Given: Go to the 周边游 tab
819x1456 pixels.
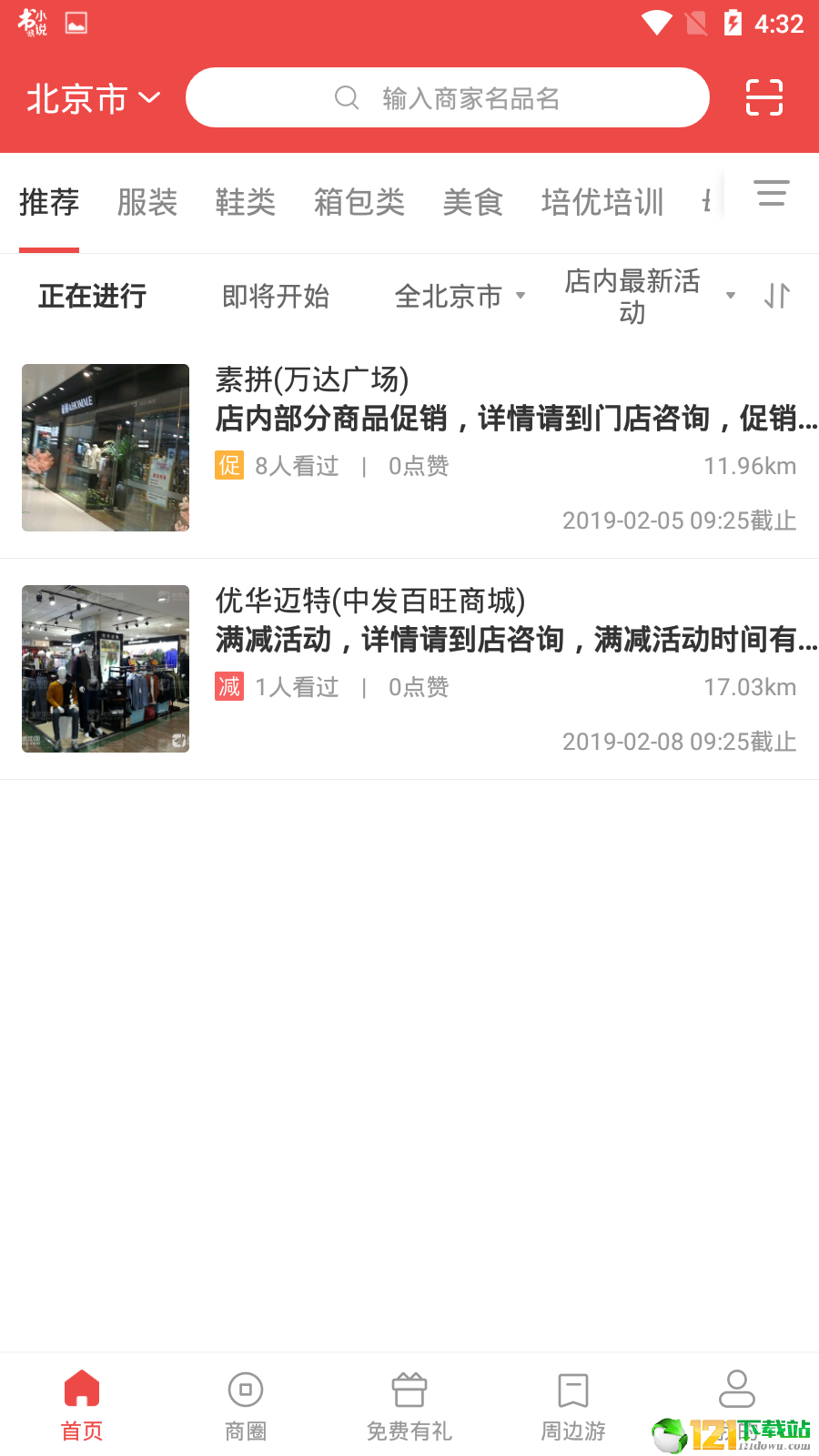Looking at the screenshot, I should tap(573, 1406).
